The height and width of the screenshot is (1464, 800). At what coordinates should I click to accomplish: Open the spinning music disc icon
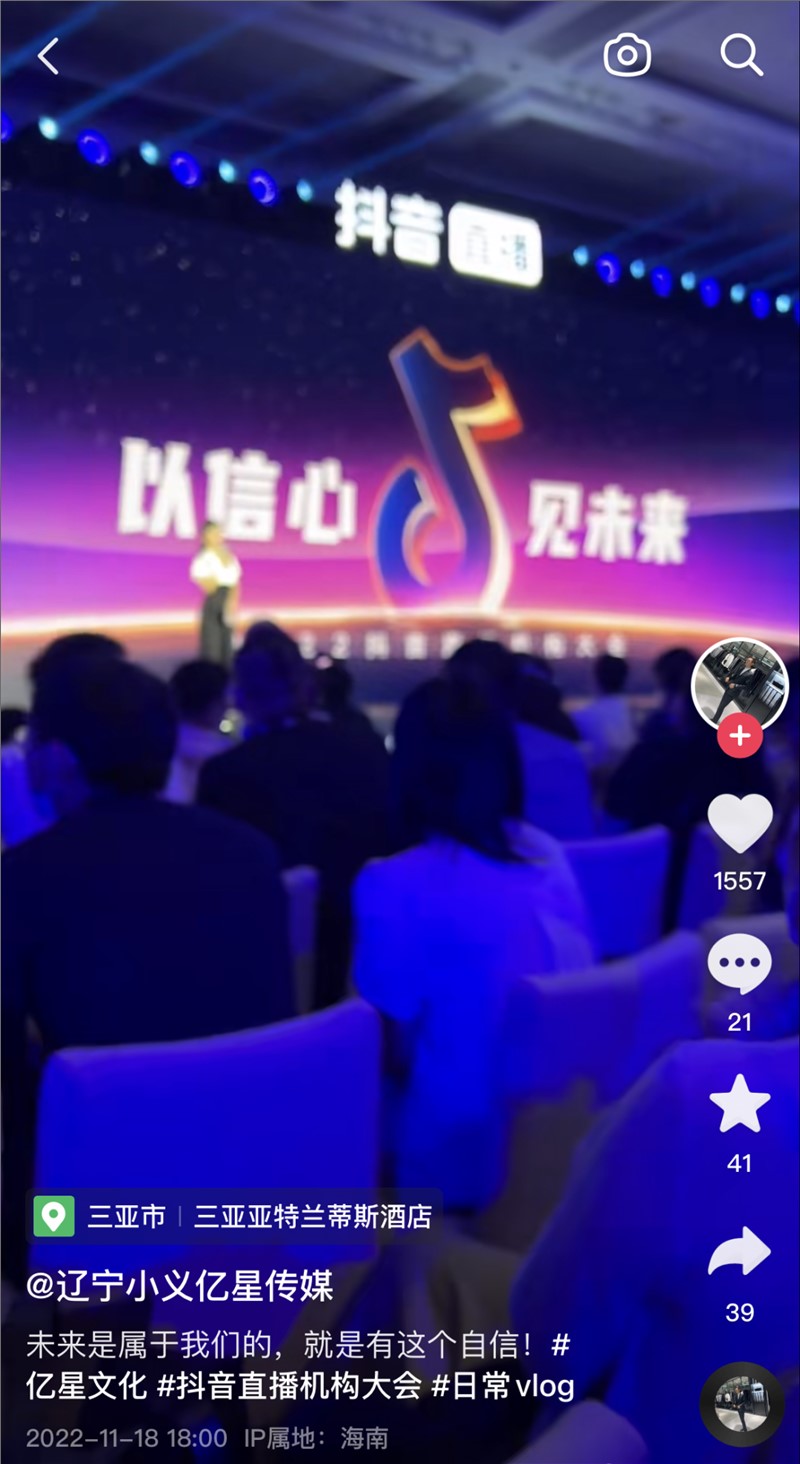coord(742,1404)
